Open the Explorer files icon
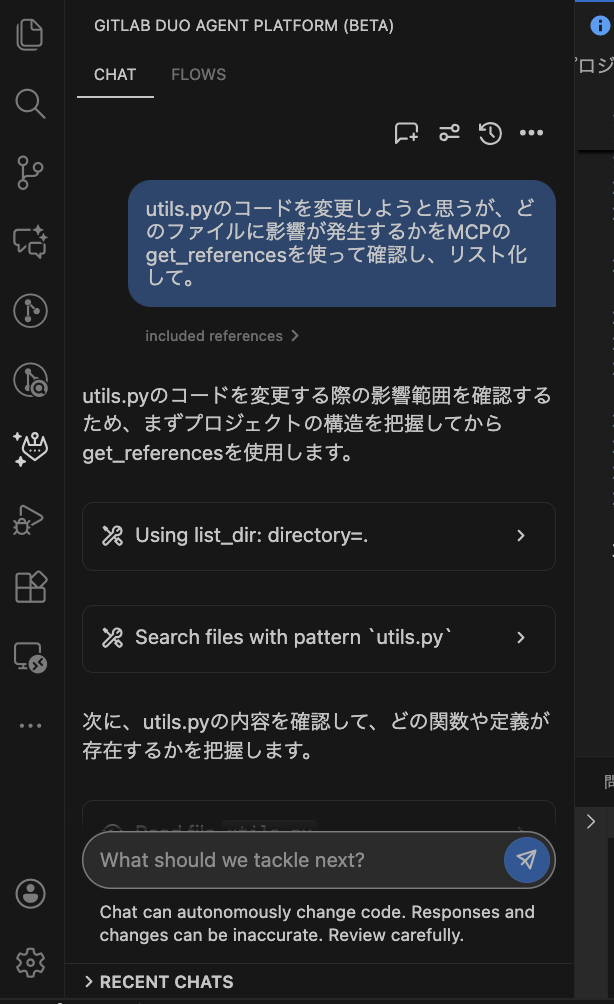614x1004 pixels. pyautogui.click(x=31, y=35)
